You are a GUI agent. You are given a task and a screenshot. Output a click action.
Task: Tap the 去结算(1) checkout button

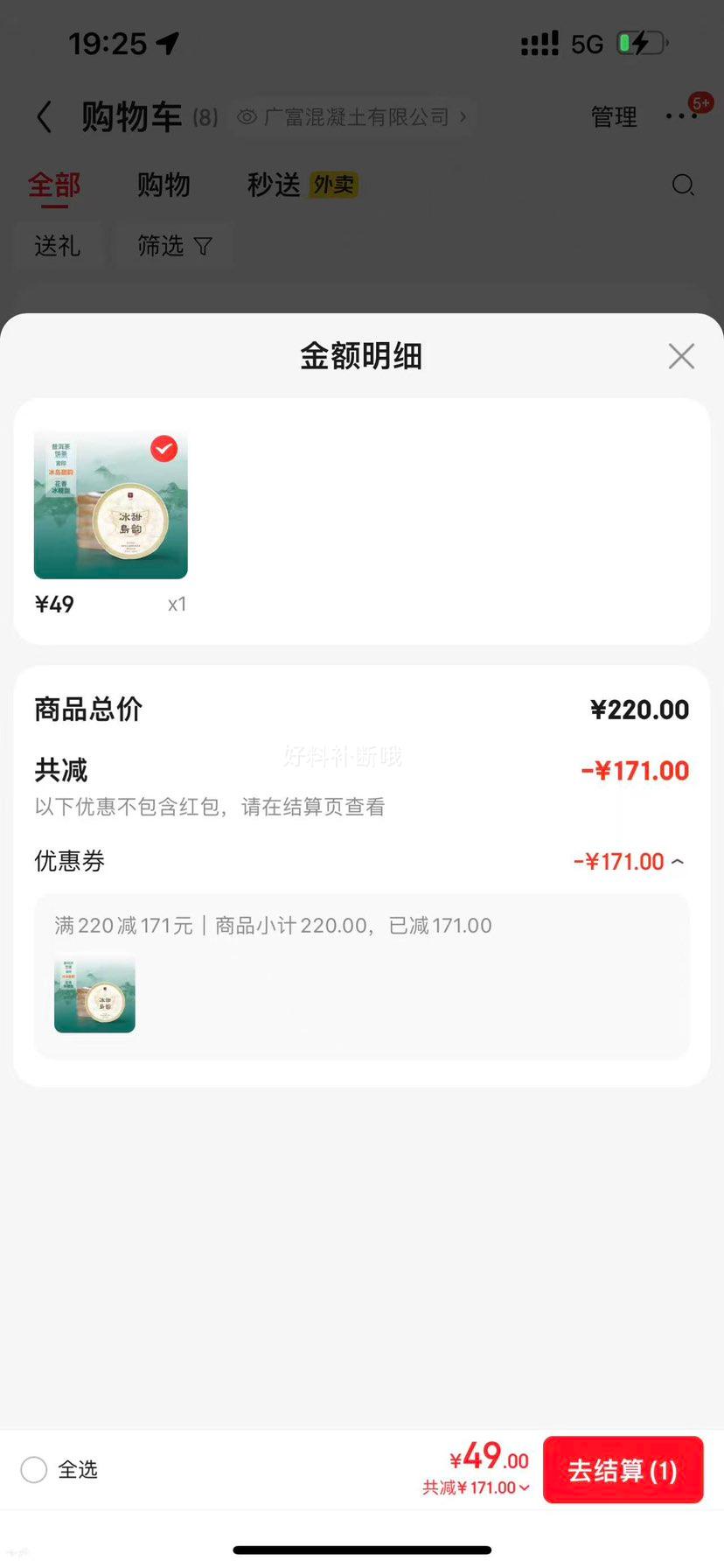point(623,1470)
